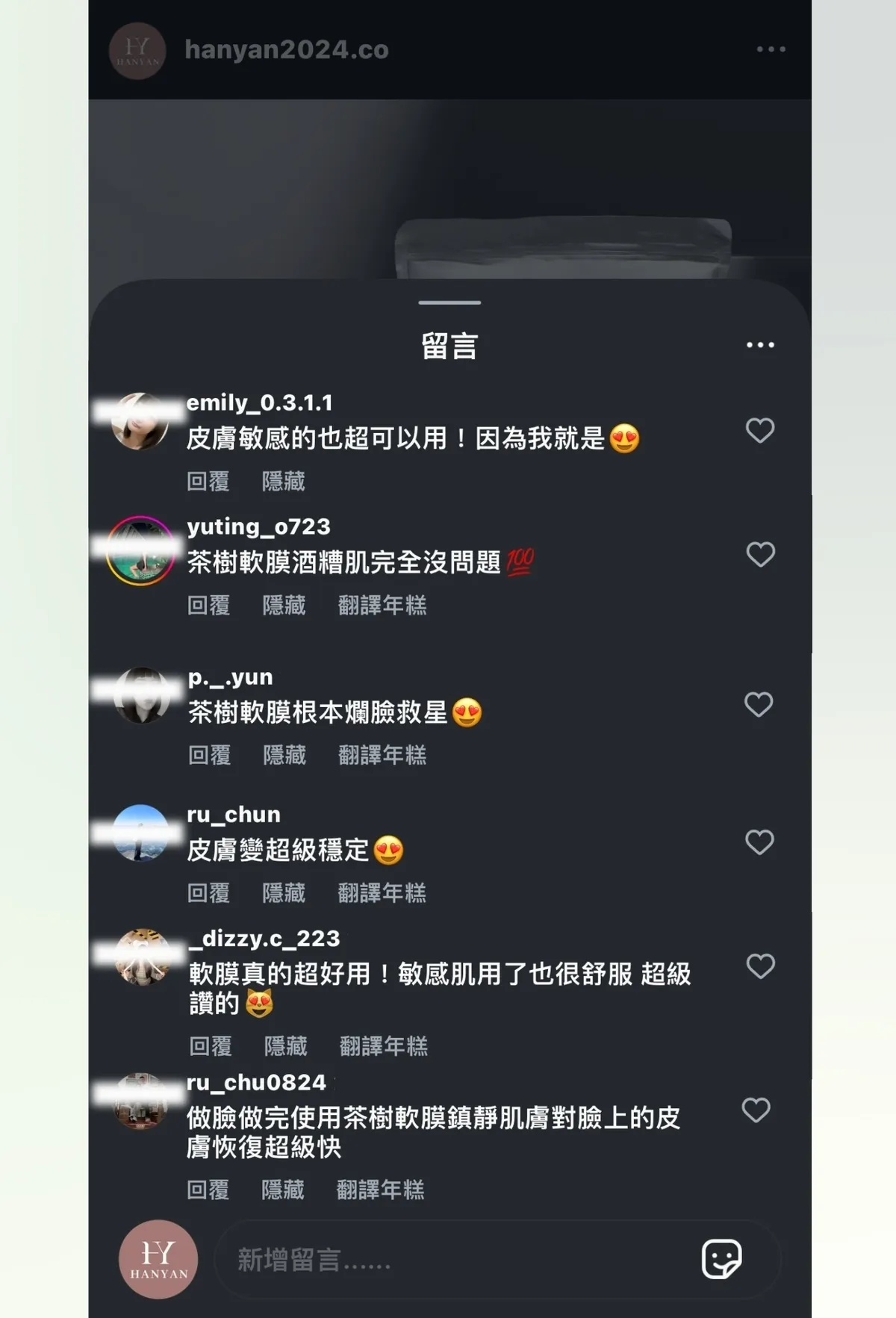Like ru_chu0824's comment
The image size is (896, 1318).
click(756, 1110)
